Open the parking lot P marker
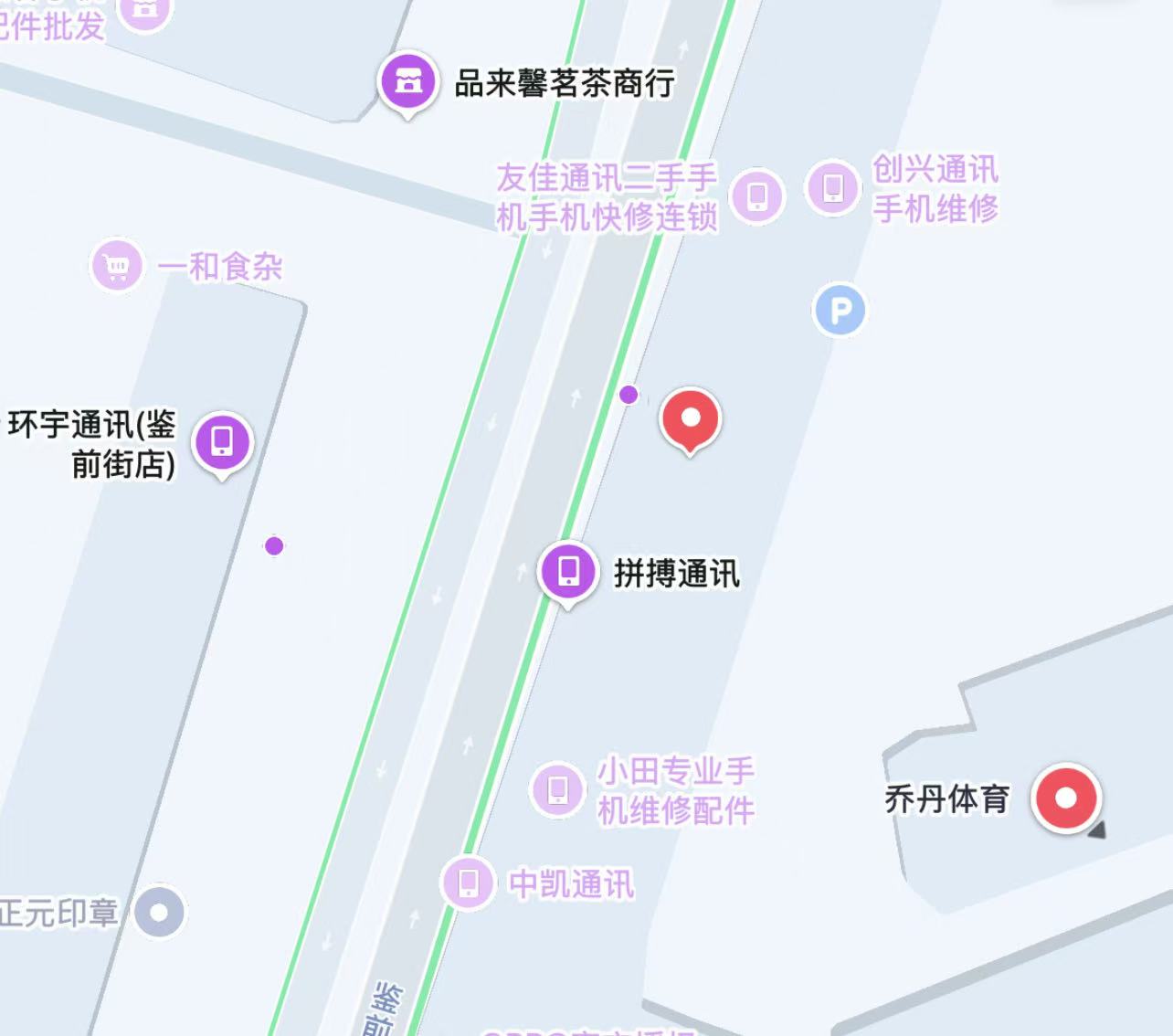 pyautogui.click(x=839, y=311)
